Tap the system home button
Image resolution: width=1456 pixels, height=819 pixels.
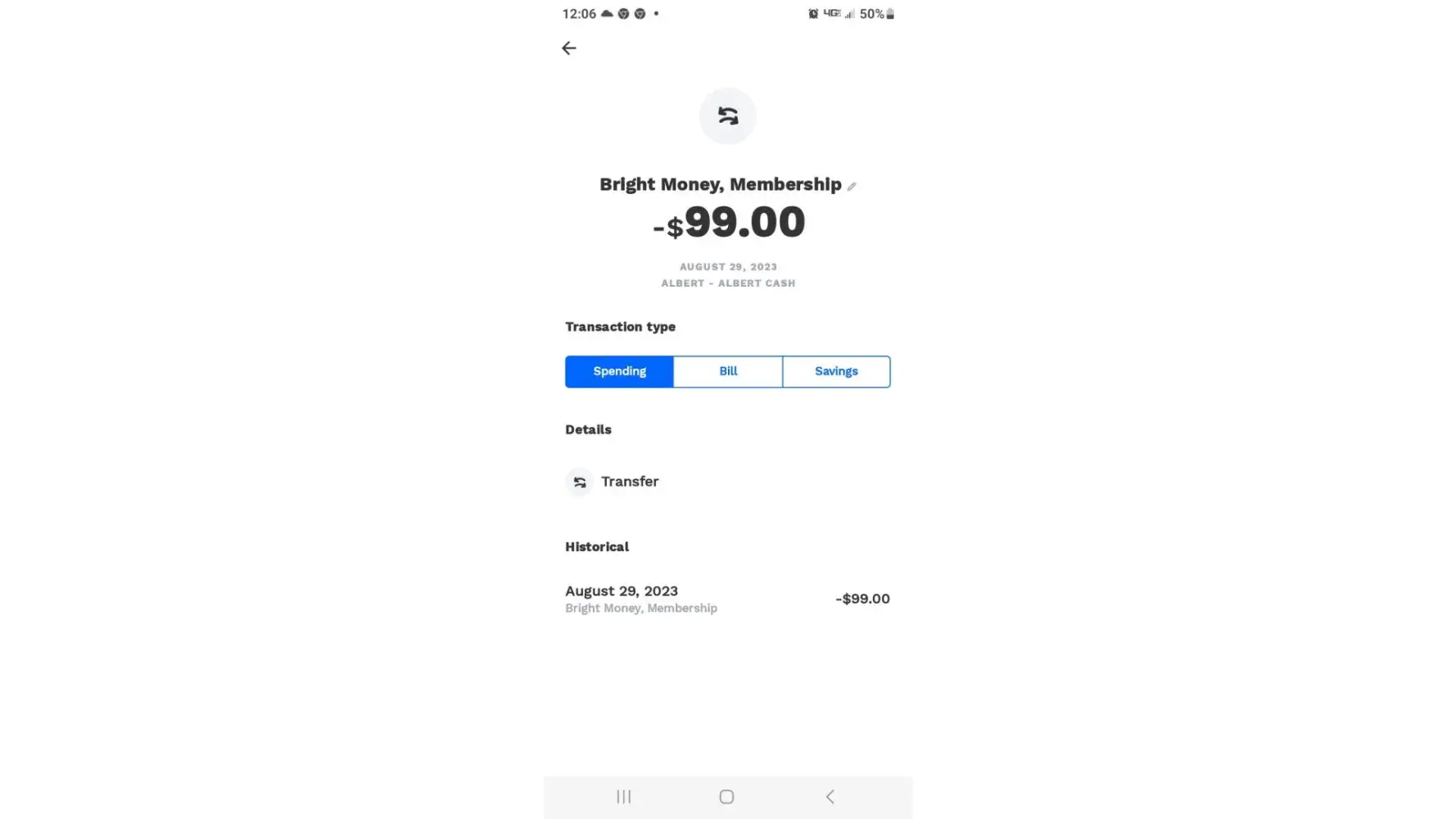pyautogui.click(x=726, y=797)
